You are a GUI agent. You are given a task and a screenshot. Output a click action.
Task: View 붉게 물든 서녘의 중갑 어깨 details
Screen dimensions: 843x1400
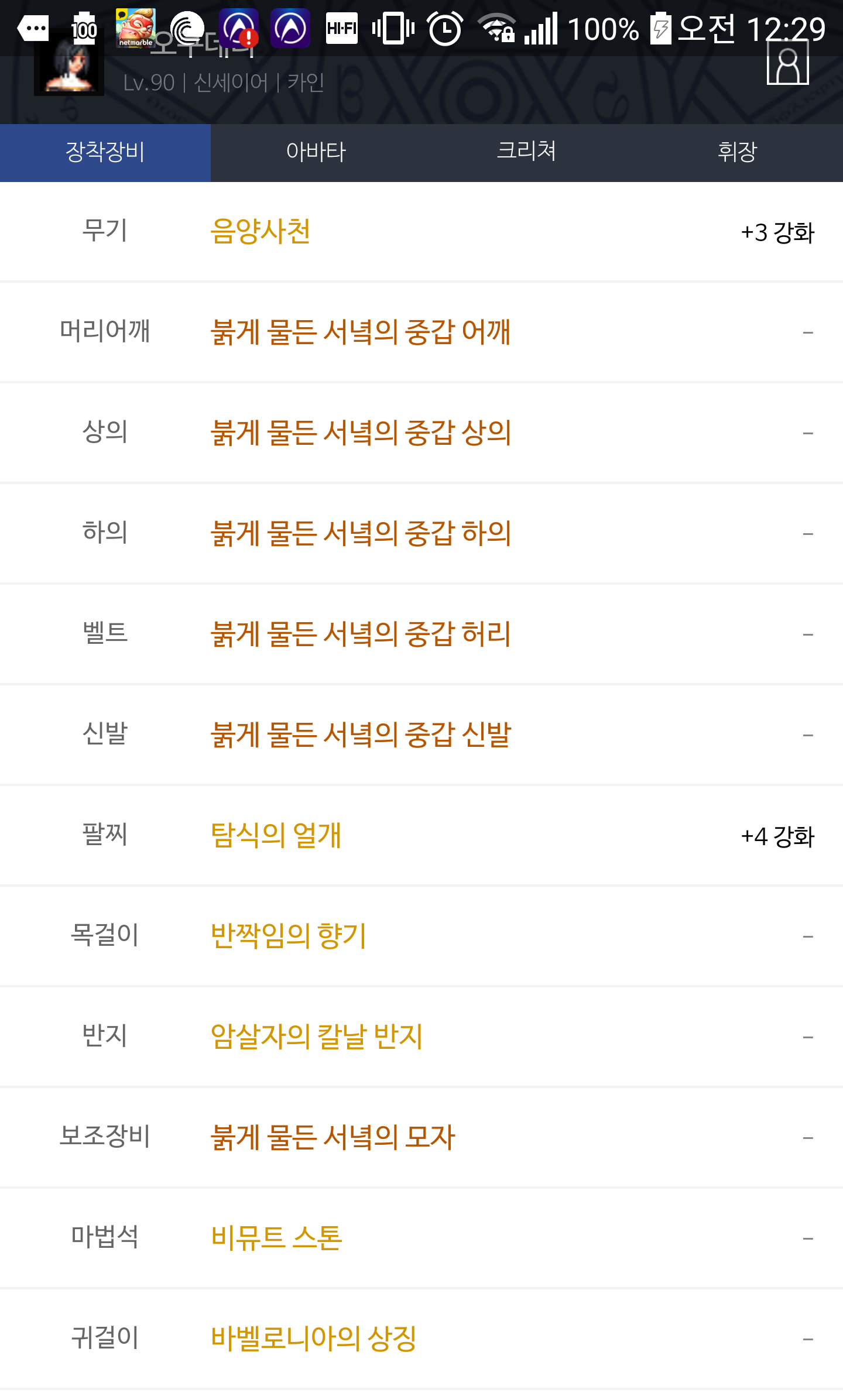[361, 332]
